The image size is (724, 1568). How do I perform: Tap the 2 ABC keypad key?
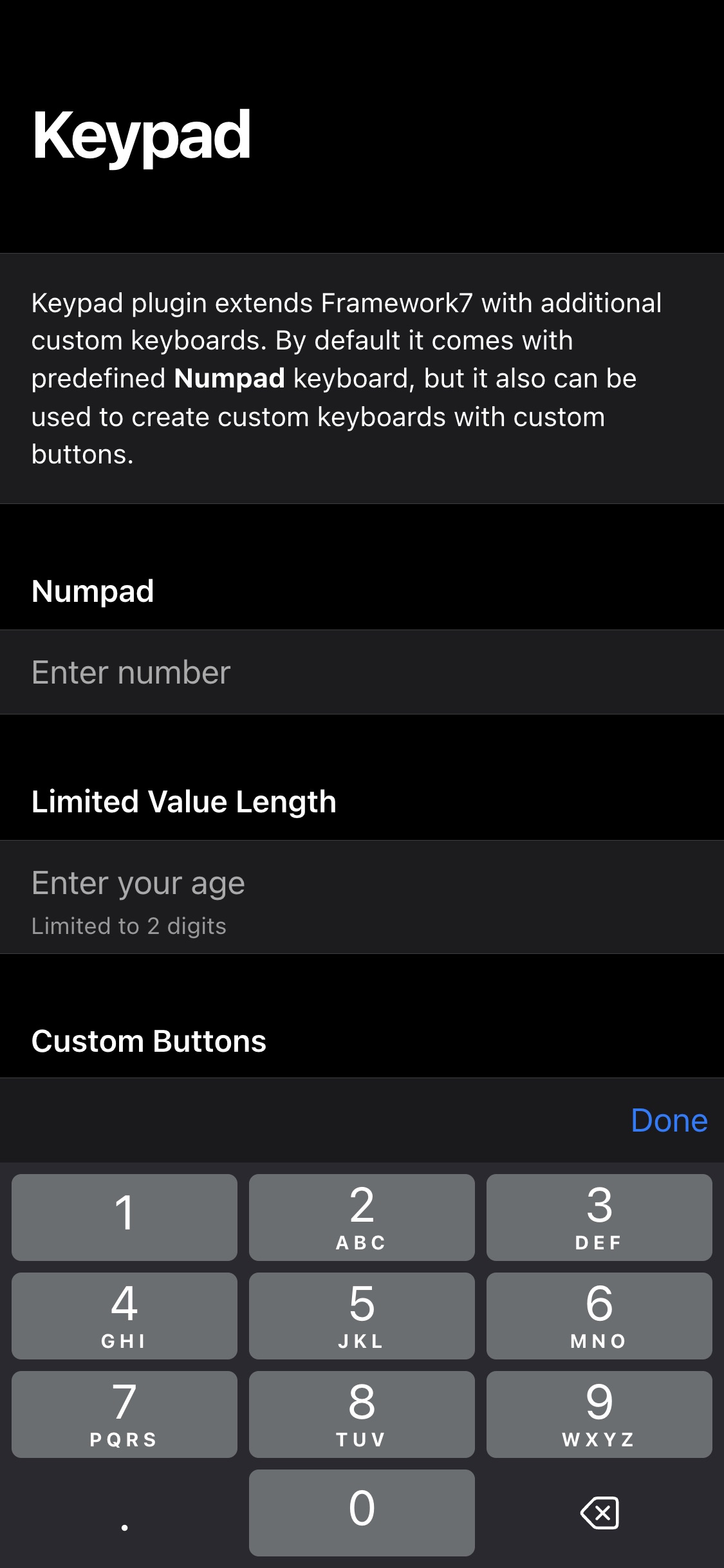click(x=362, y=1217)
